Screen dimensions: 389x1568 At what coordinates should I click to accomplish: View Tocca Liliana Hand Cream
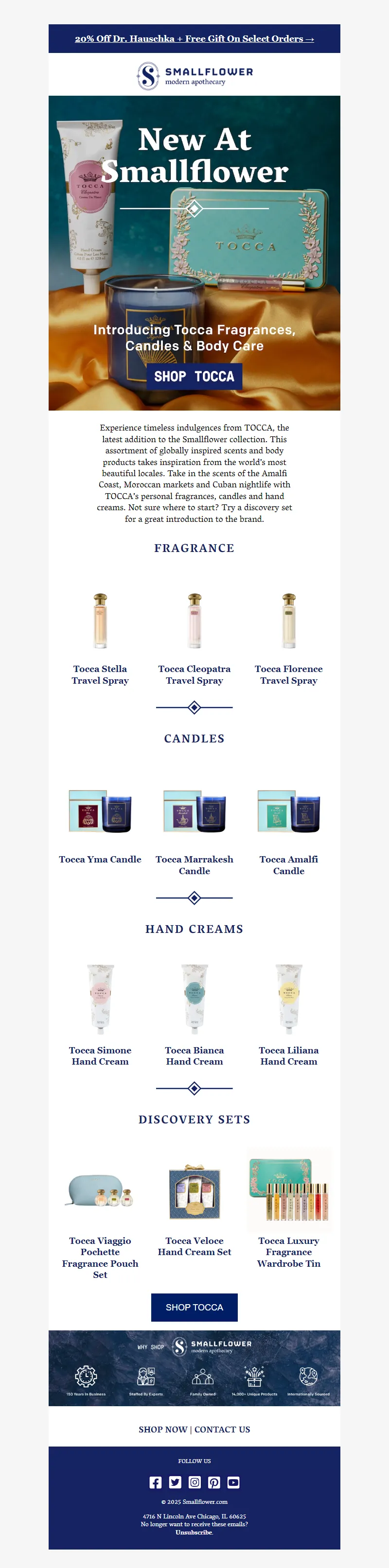point(288,1055)
